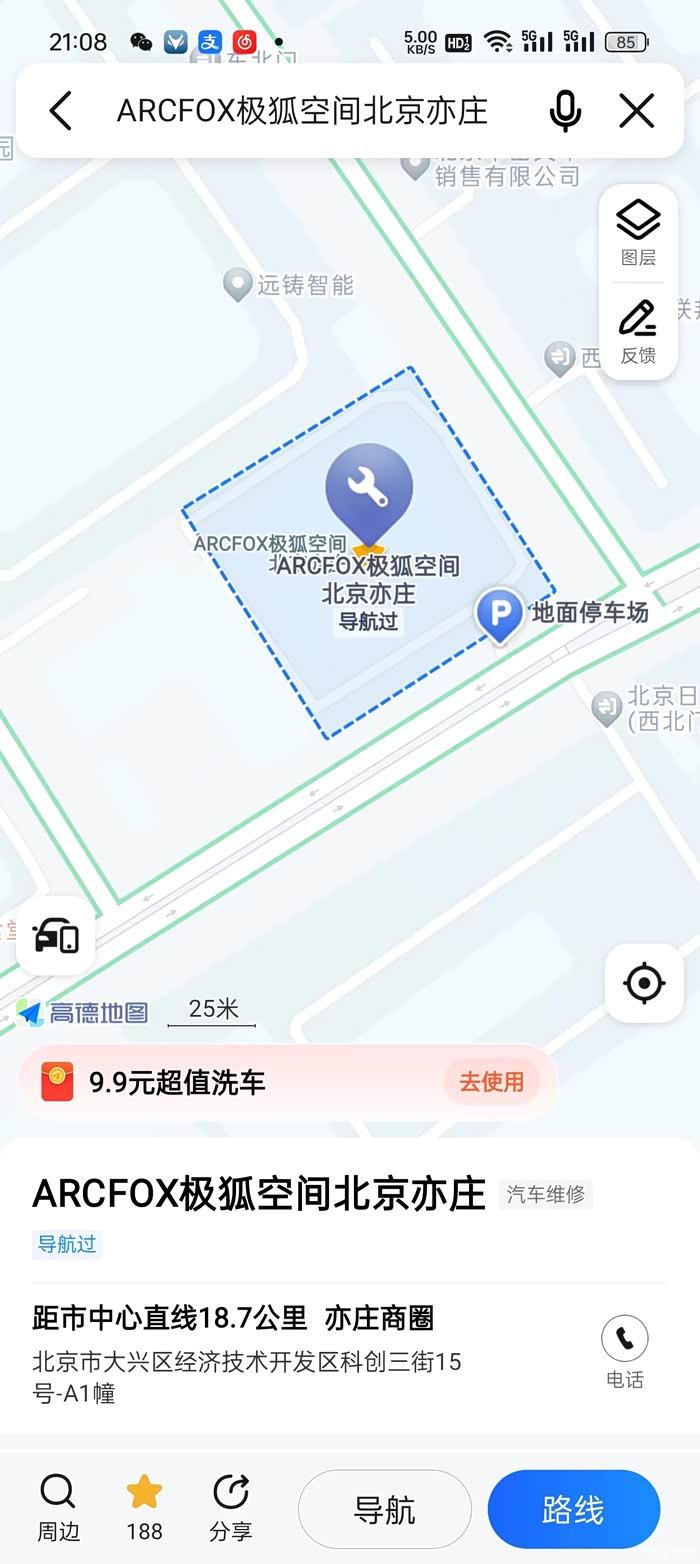View 路线 route options
700x1564 pixels.
click(x=574, y=1509)
